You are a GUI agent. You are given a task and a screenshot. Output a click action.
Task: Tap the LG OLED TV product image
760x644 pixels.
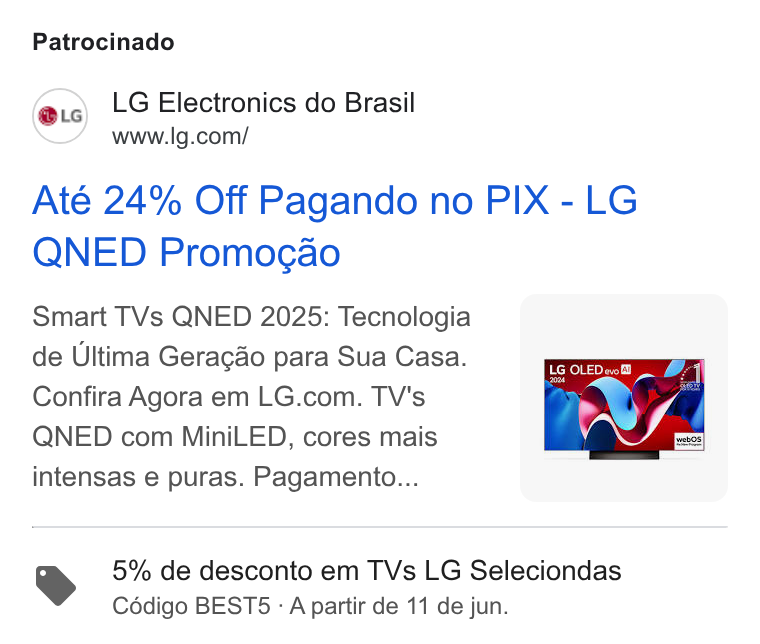tap(623, 398)
